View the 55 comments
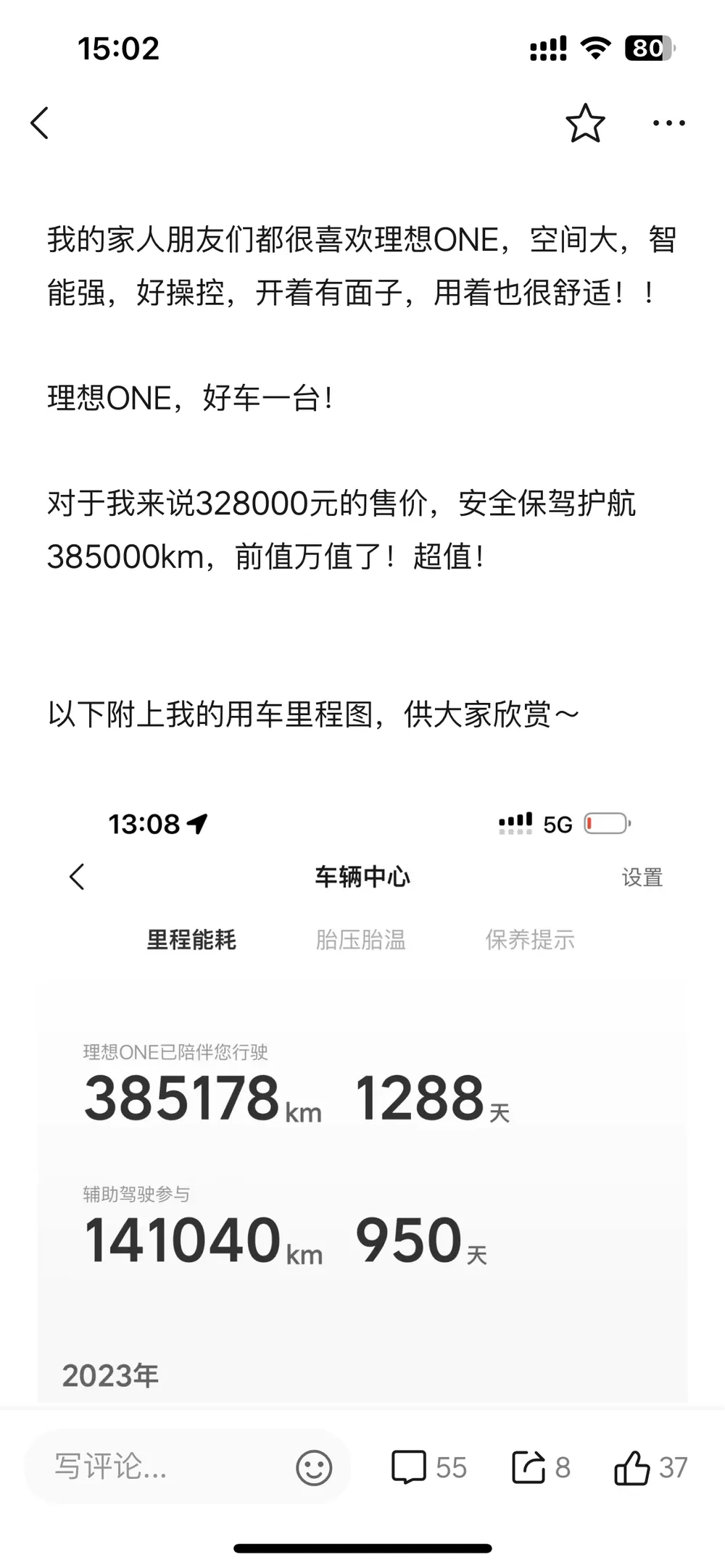Image resolution: width=725 pixels, height=1568 pixels. (428, 1467)
